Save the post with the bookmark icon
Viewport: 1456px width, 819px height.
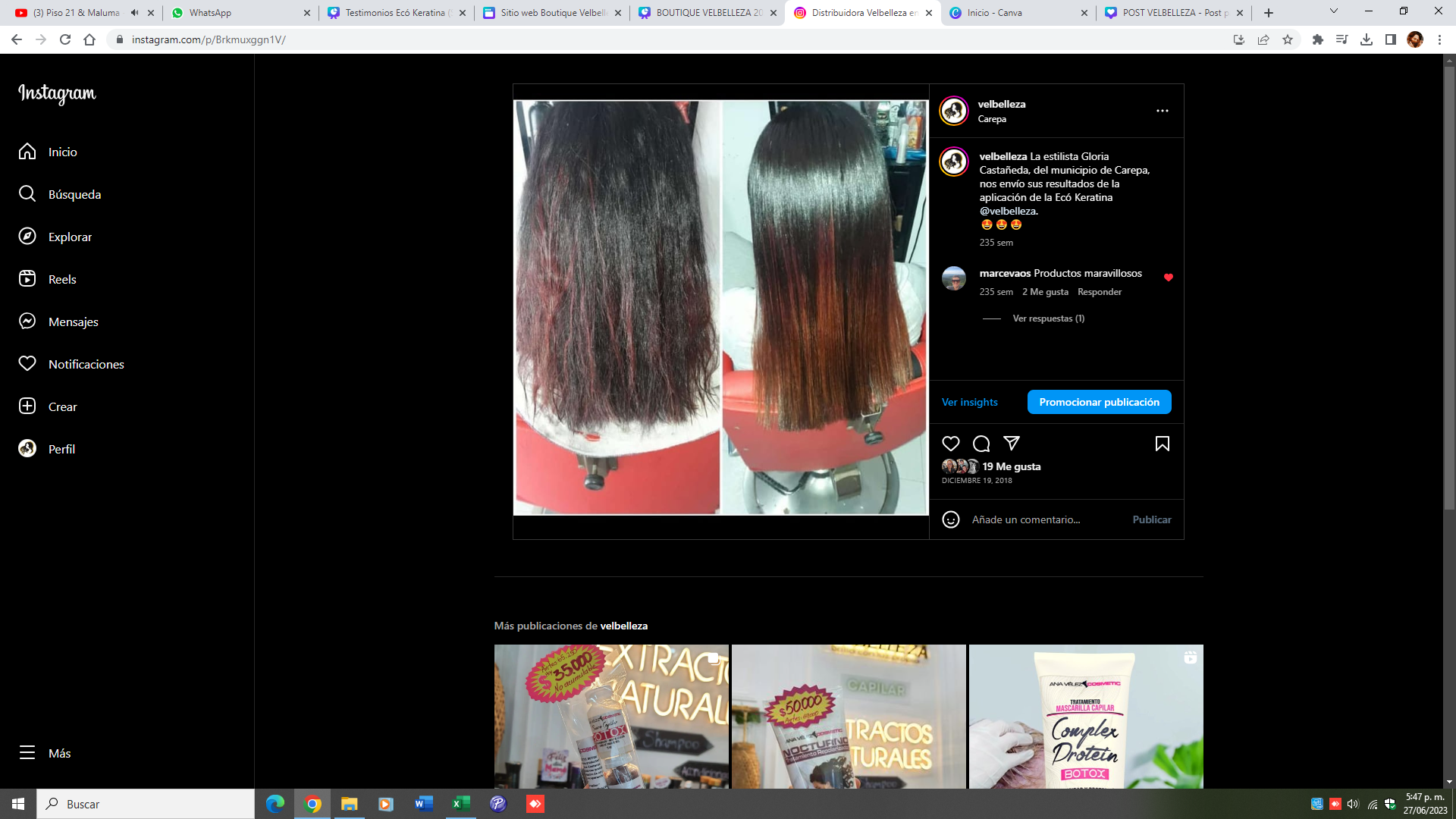1162,444
